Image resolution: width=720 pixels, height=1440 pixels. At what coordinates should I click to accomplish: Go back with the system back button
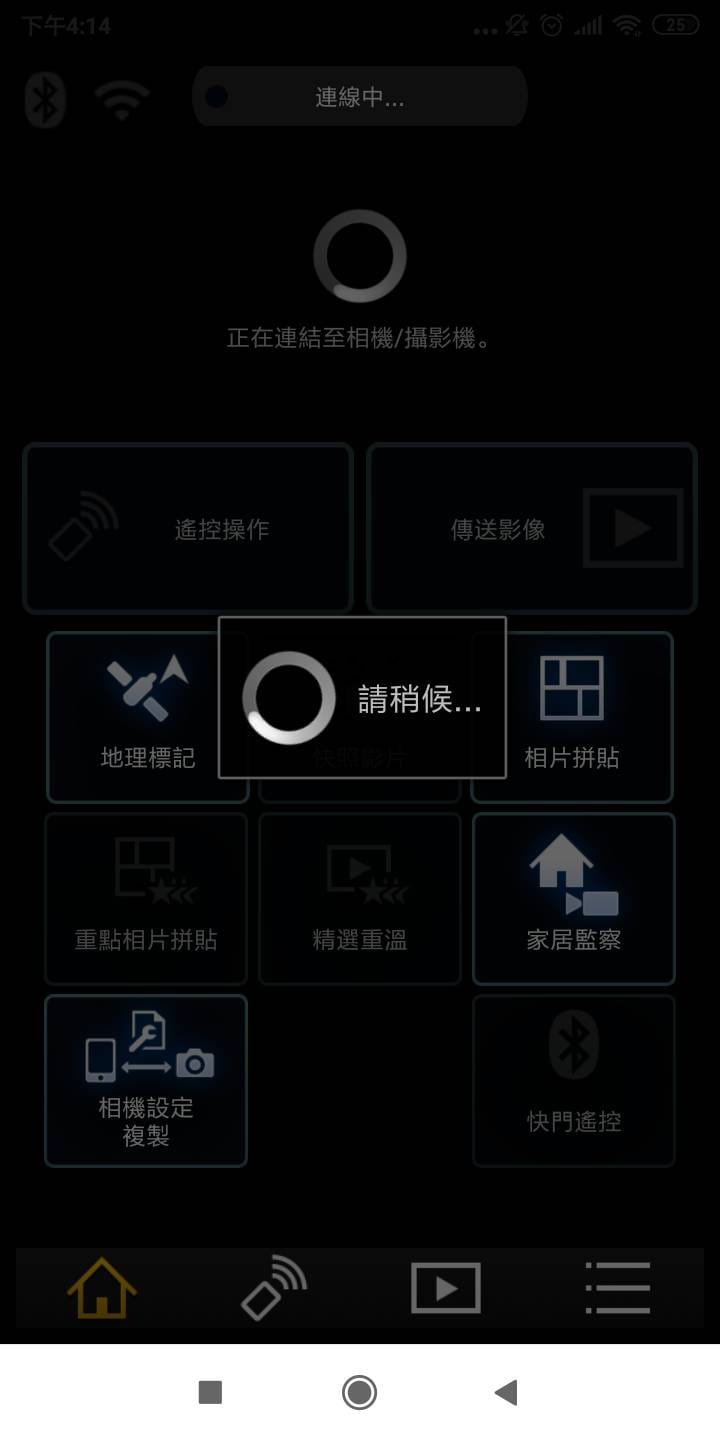pyautogui.click(x=507, y=1392)
